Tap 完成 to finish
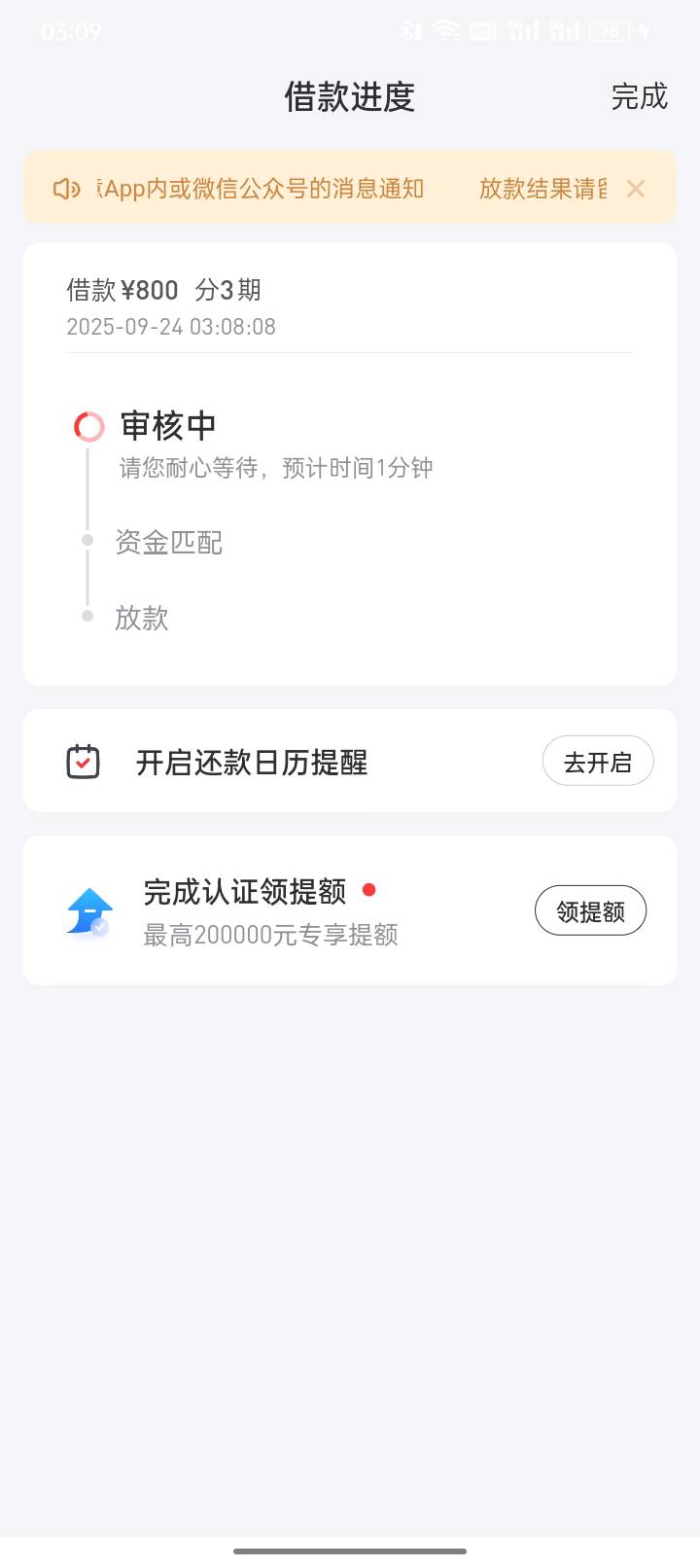Image resolution: width=700 pixels, height=1568 pixels. [639, 96]
